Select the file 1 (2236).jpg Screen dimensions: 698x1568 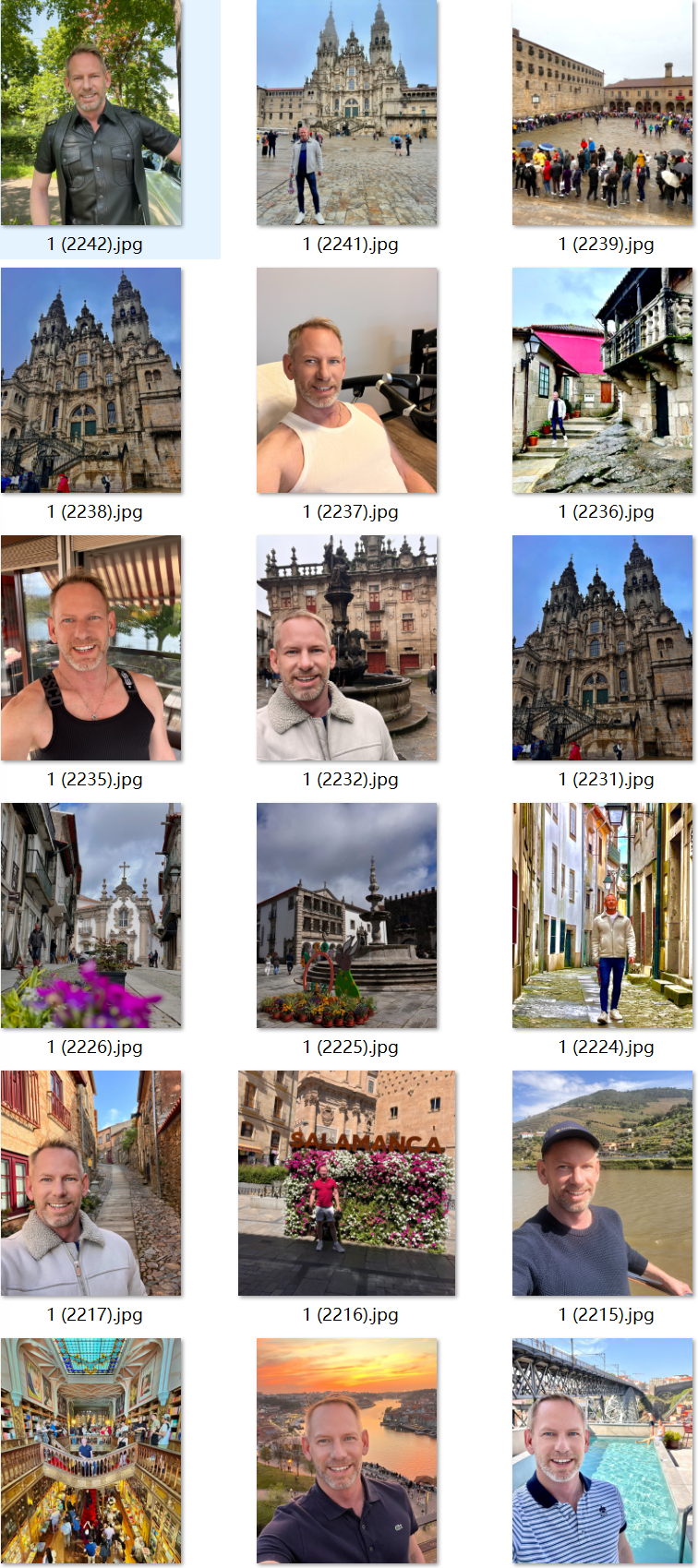pos(602,380)
